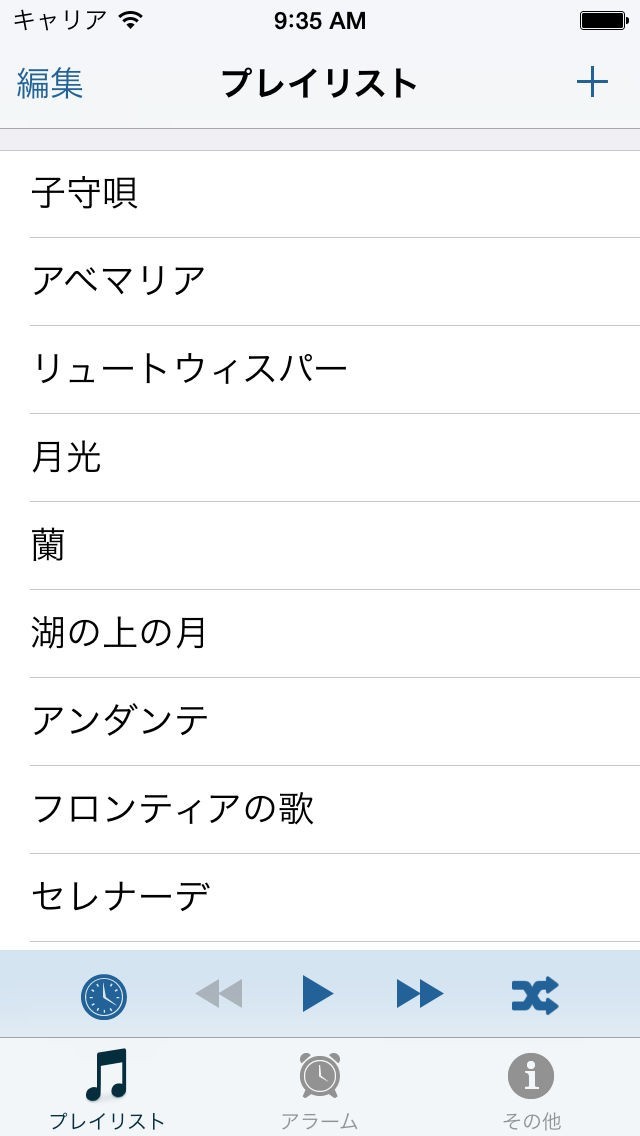The image size is (640, 1136).
Task: Tap the 編集 edit button
Action: 50,83
